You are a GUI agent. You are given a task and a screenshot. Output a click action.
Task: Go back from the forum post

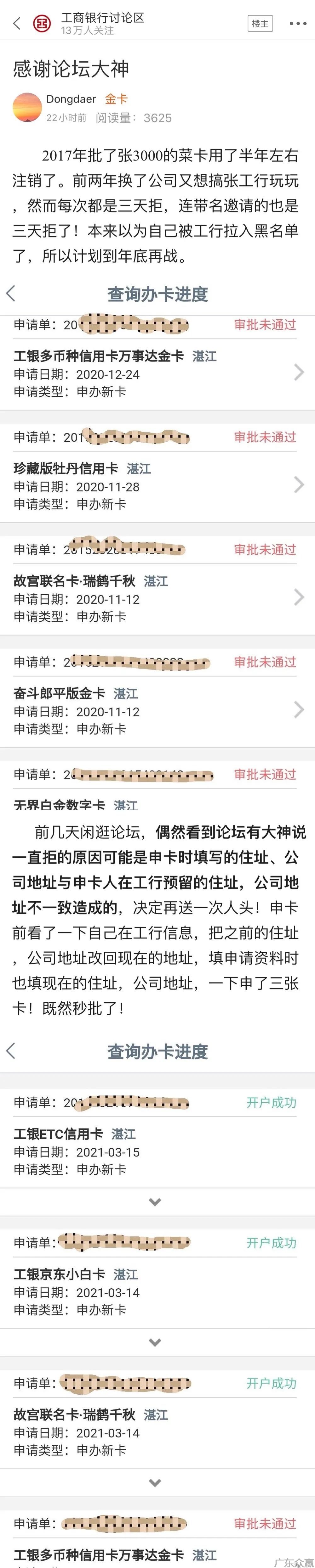[x=16, y=24]
